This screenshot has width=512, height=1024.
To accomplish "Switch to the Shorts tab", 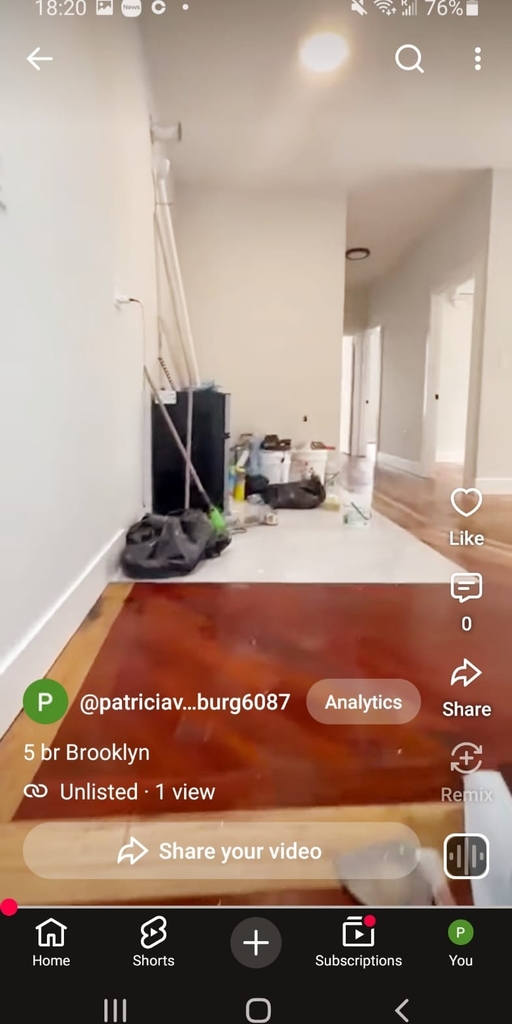I will pyautogui.click(x=153, y=942).
